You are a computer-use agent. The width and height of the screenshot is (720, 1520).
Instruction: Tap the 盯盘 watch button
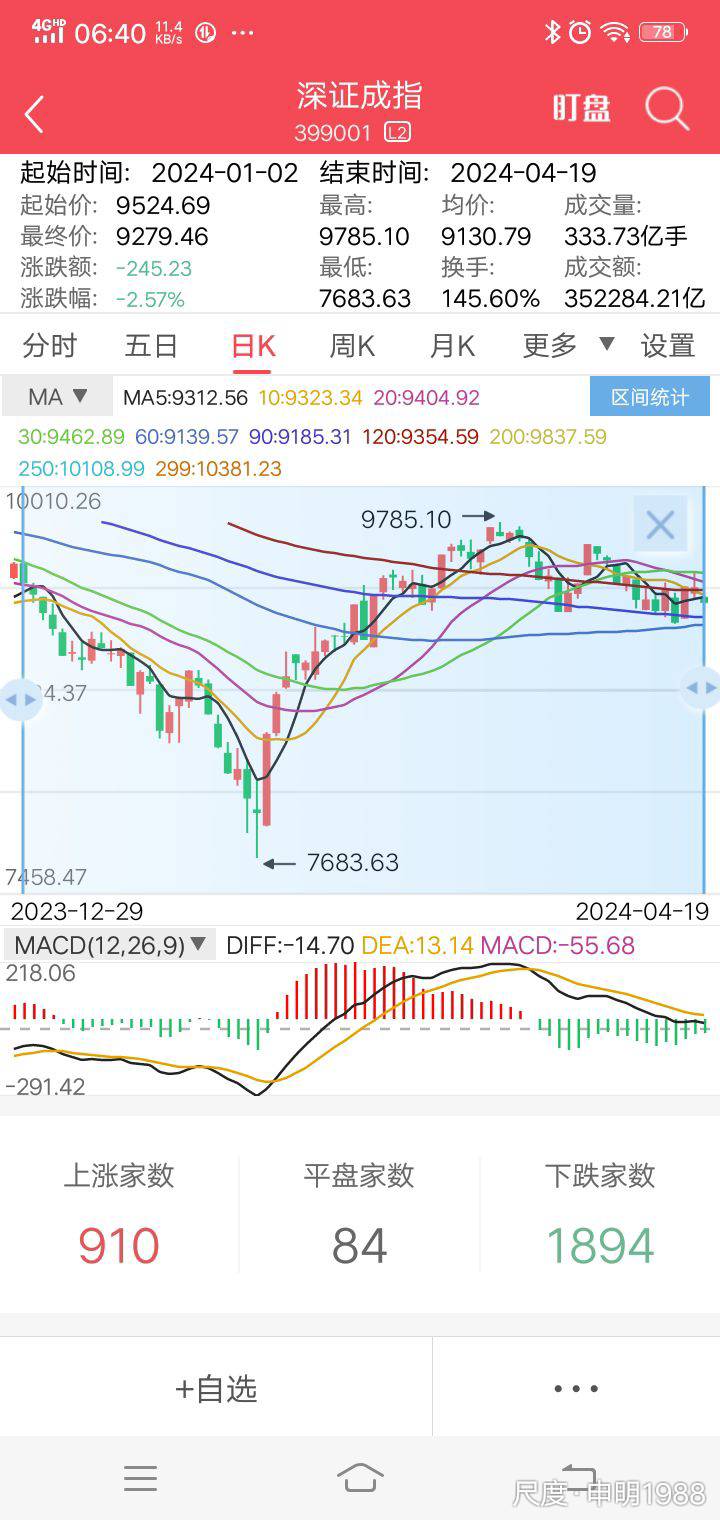tap(582, 109)
